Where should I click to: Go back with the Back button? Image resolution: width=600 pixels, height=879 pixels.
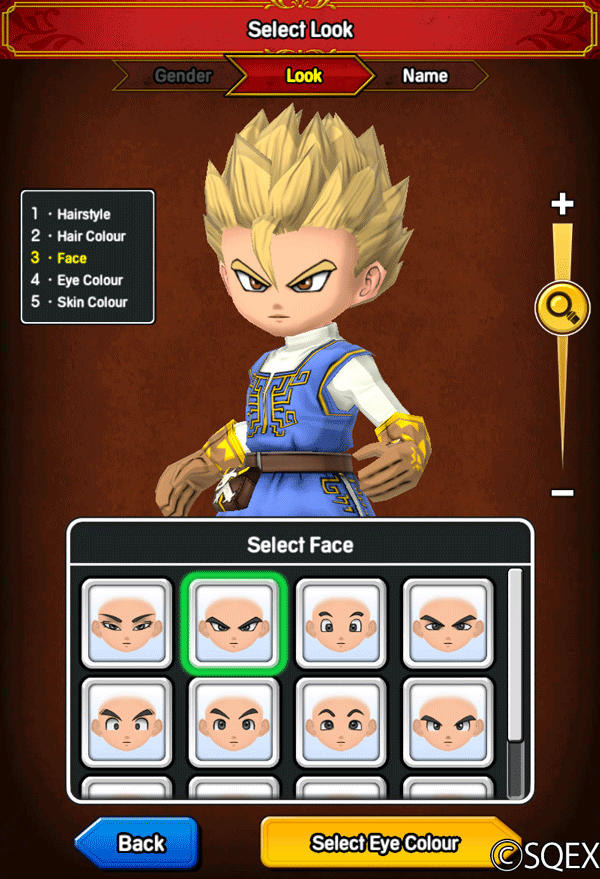(x=138, y=842)
